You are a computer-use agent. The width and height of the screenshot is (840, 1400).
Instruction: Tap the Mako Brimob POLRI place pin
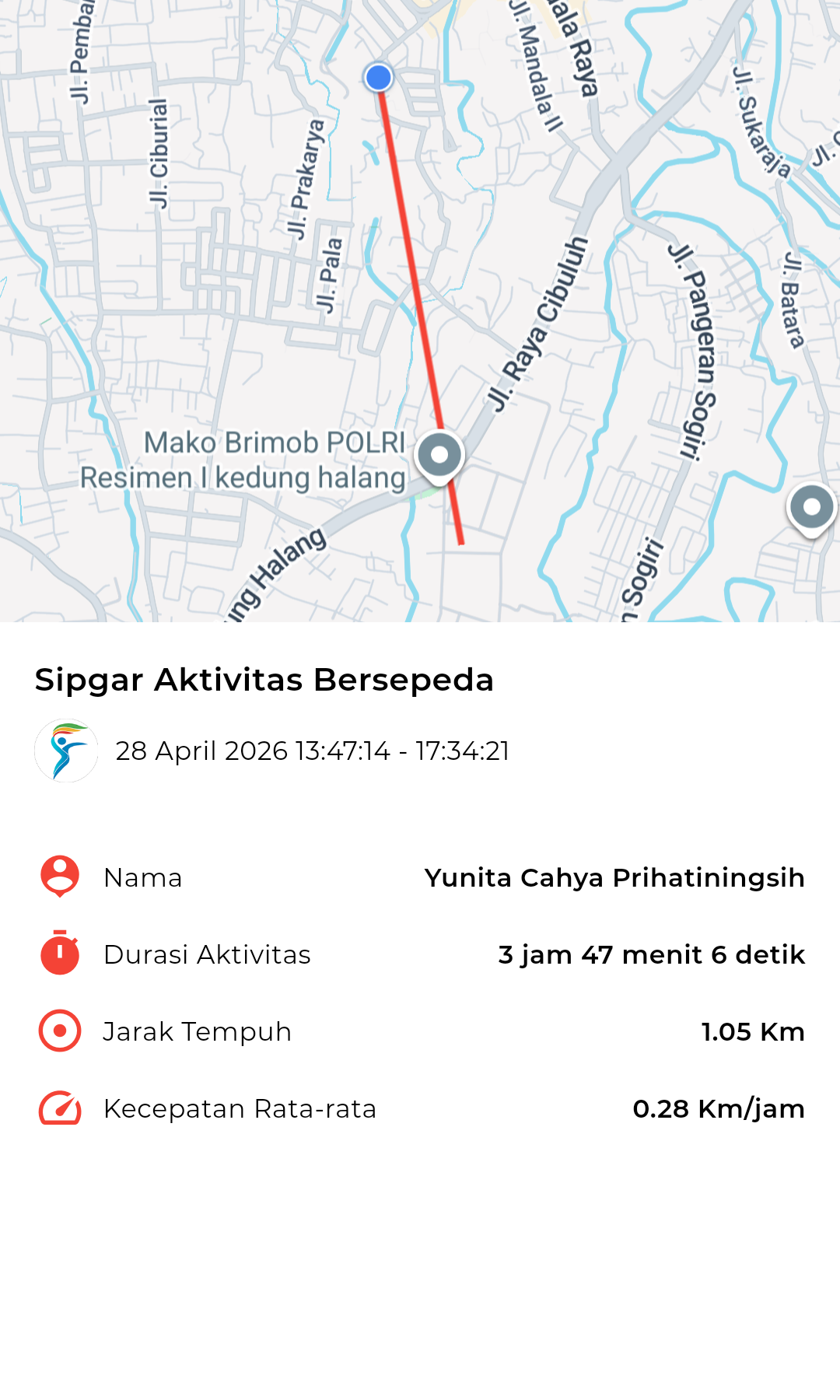click(x=439, y=457)
